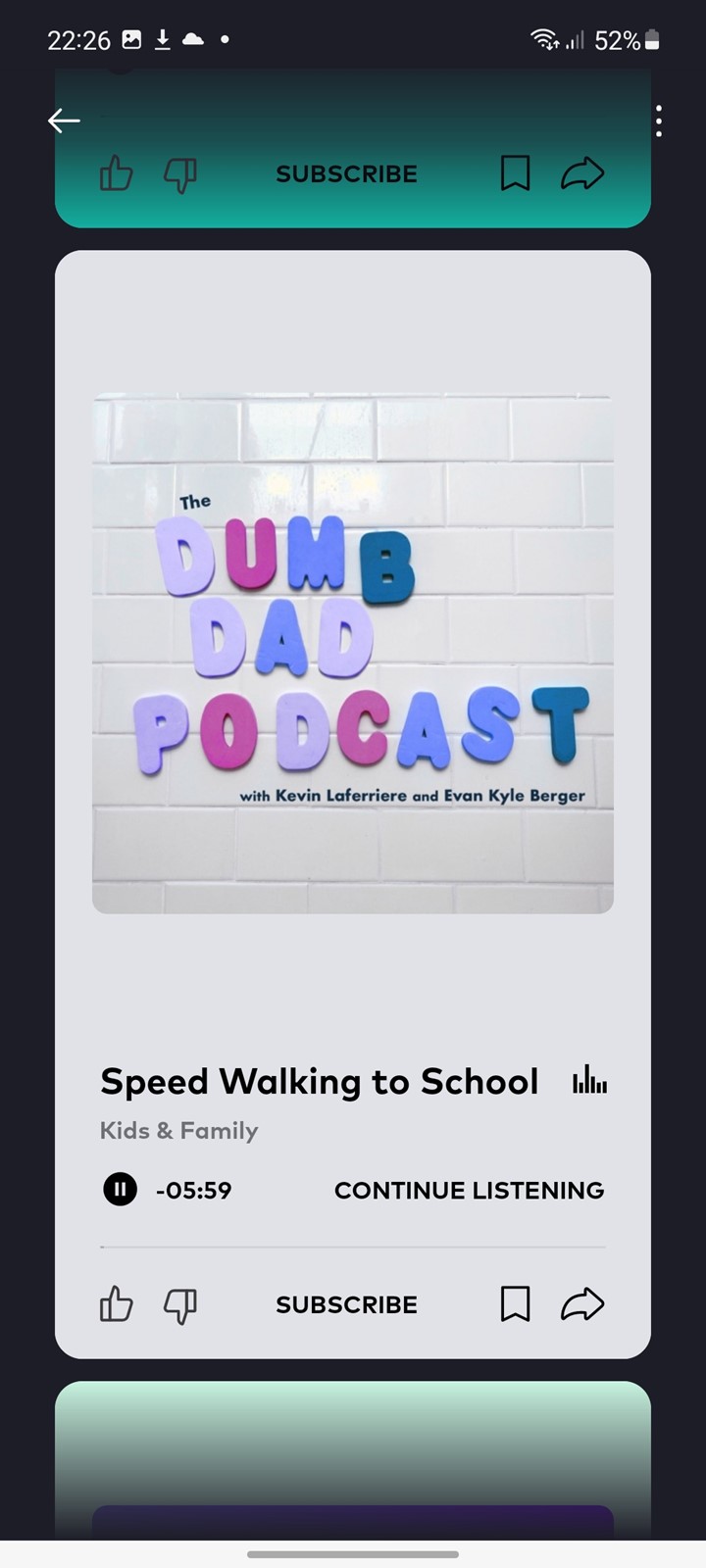The height and width of the screenshot is (1568, 706).
Task: Like the top card's podcast
Action: pos(116,174)
